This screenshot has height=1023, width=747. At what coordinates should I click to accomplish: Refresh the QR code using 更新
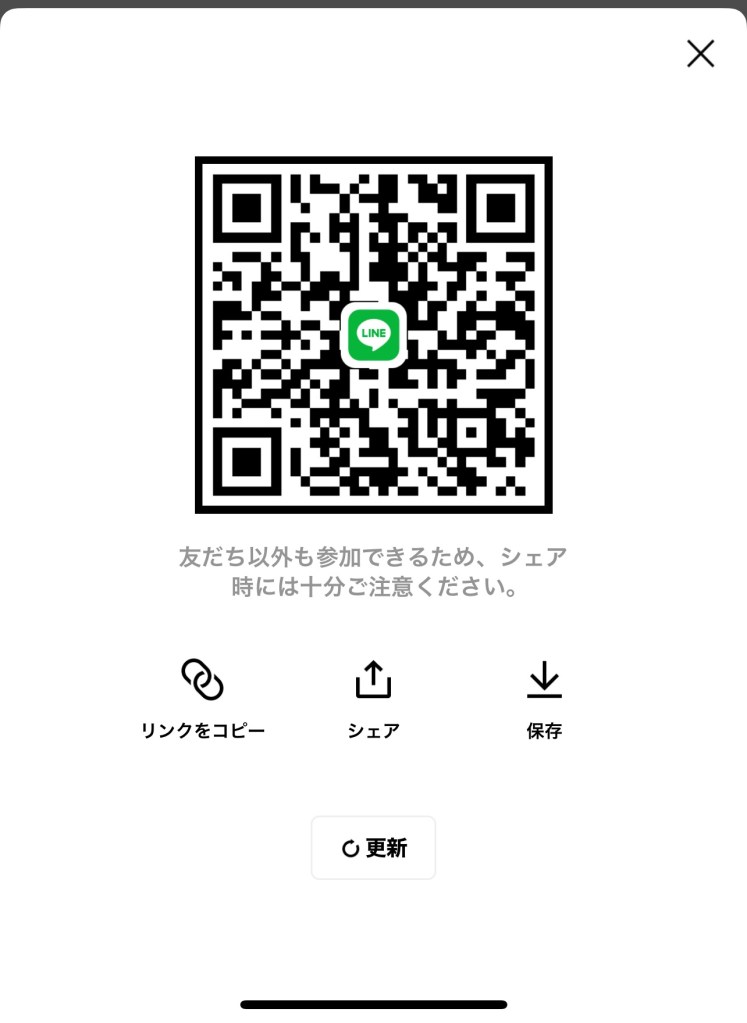373,848
